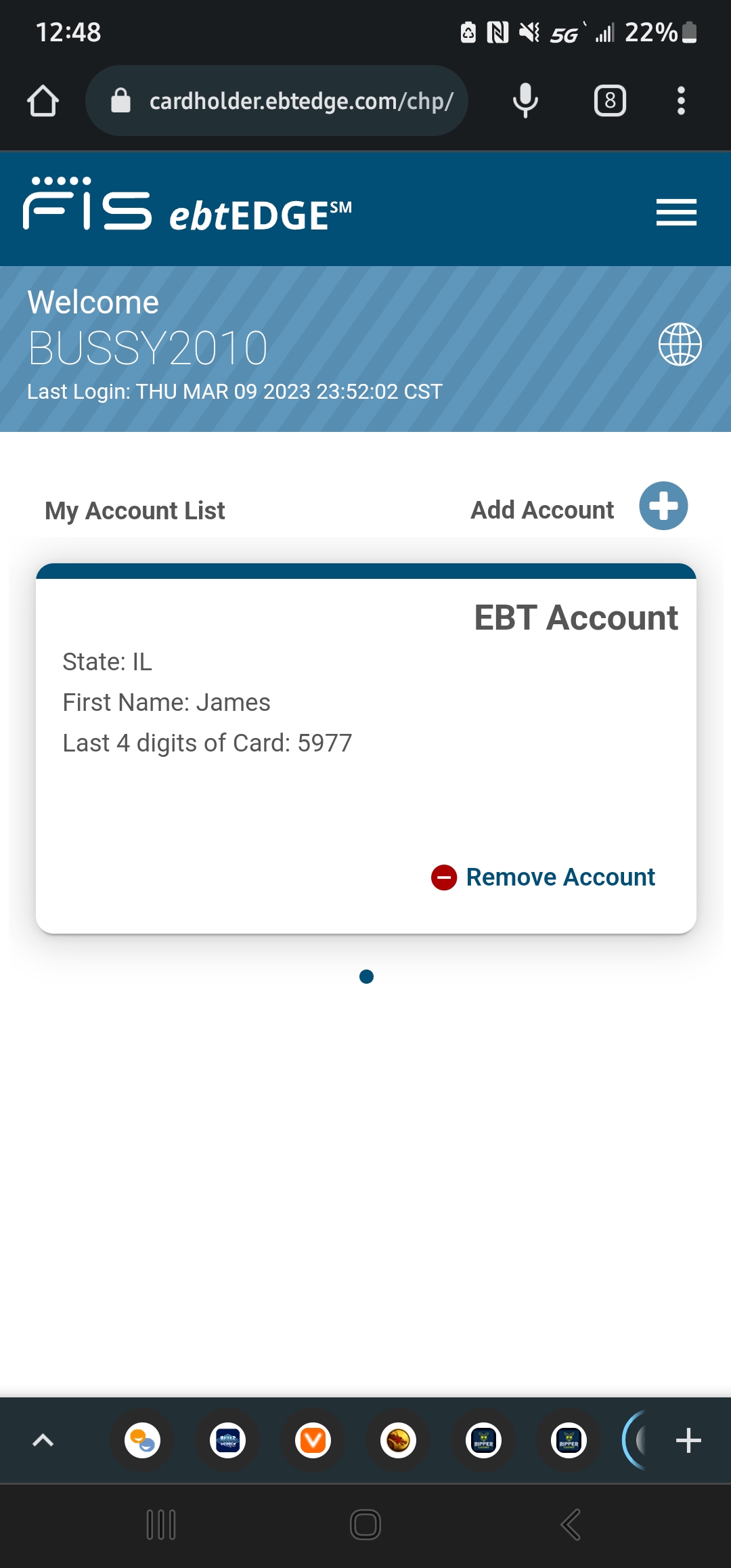Switch to the tab with golden dragon icon

(398, 1440)
